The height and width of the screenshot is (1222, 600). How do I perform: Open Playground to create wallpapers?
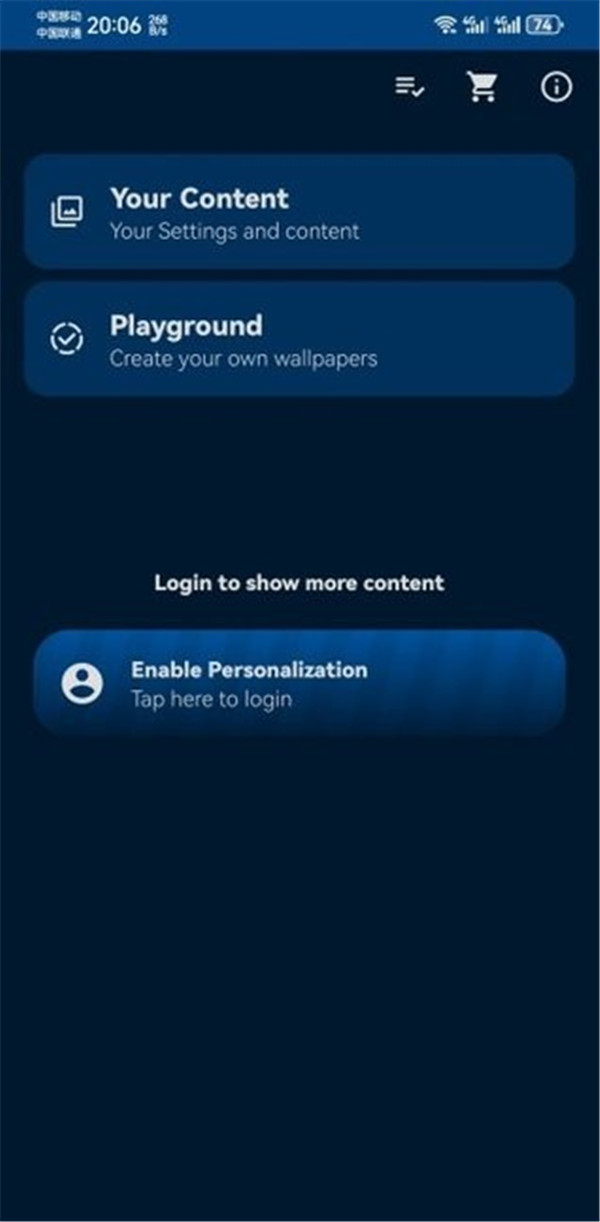[x=299, y=340]
